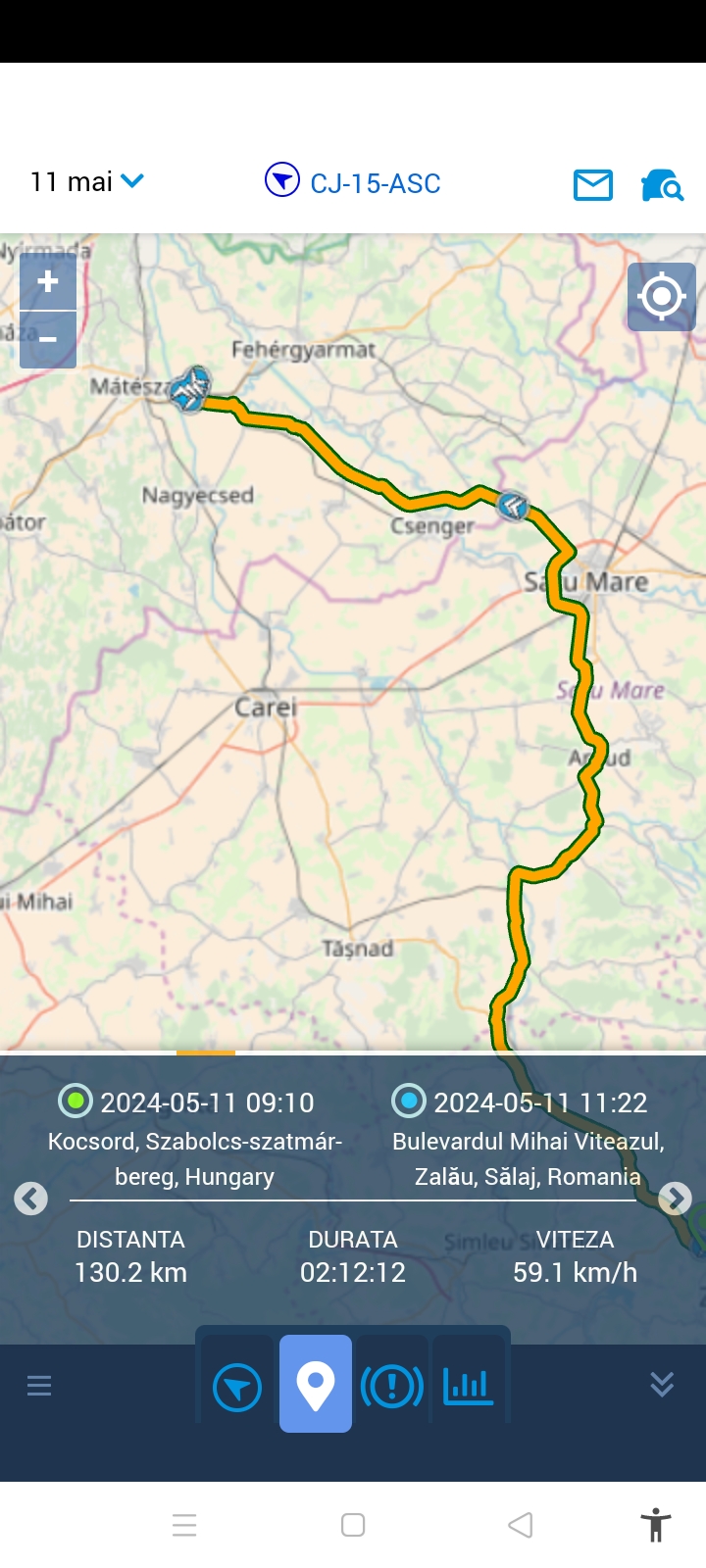
Task: Open the 11 mai date dropdown
Action: [x=87, y=182]
